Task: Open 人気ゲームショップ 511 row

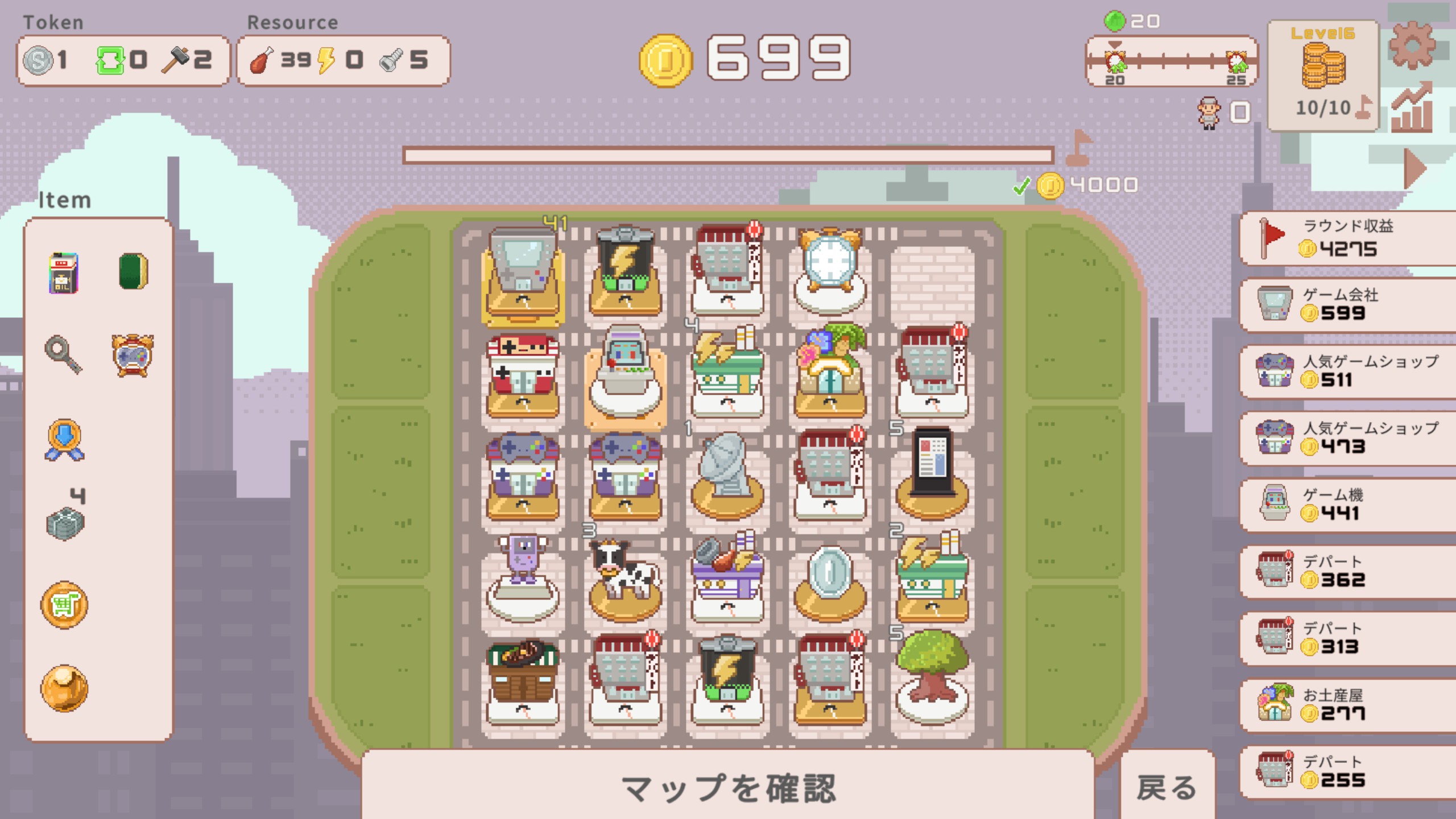Action: (x=1348, y=371)
